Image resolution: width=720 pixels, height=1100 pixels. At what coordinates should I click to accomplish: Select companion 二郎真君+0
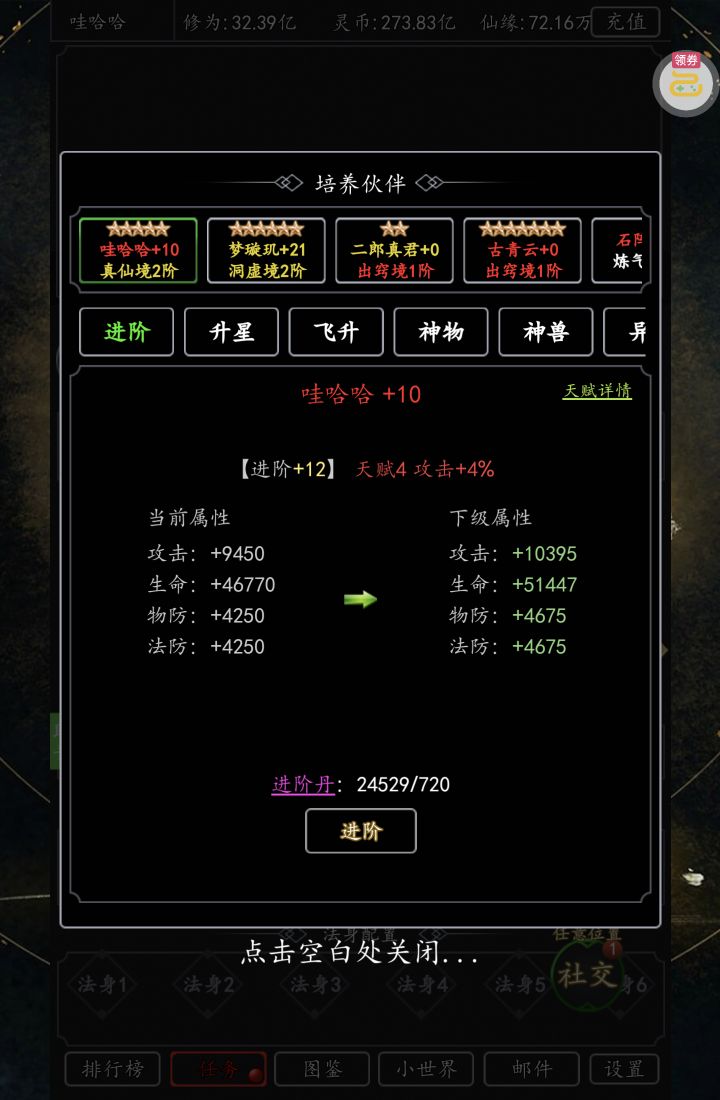tap(394, 251)
